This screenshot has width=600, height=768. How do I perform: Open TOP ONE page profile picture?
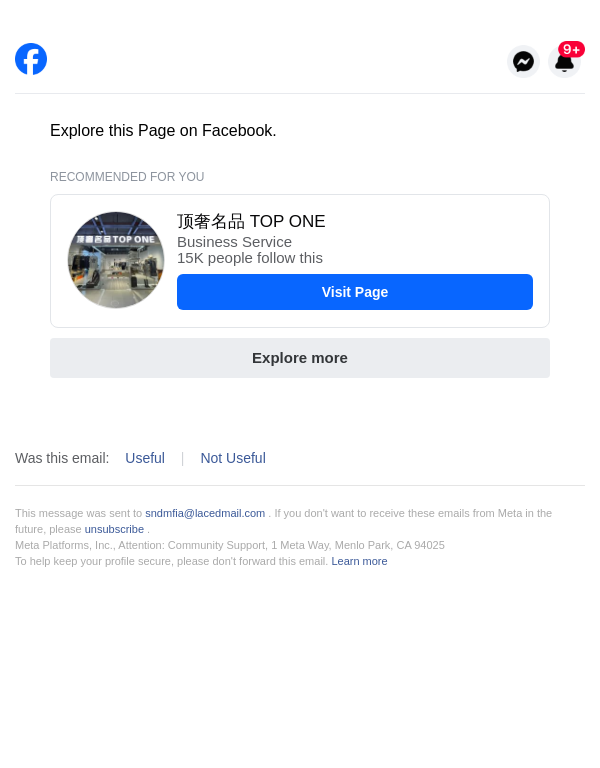tap(116, 260)
